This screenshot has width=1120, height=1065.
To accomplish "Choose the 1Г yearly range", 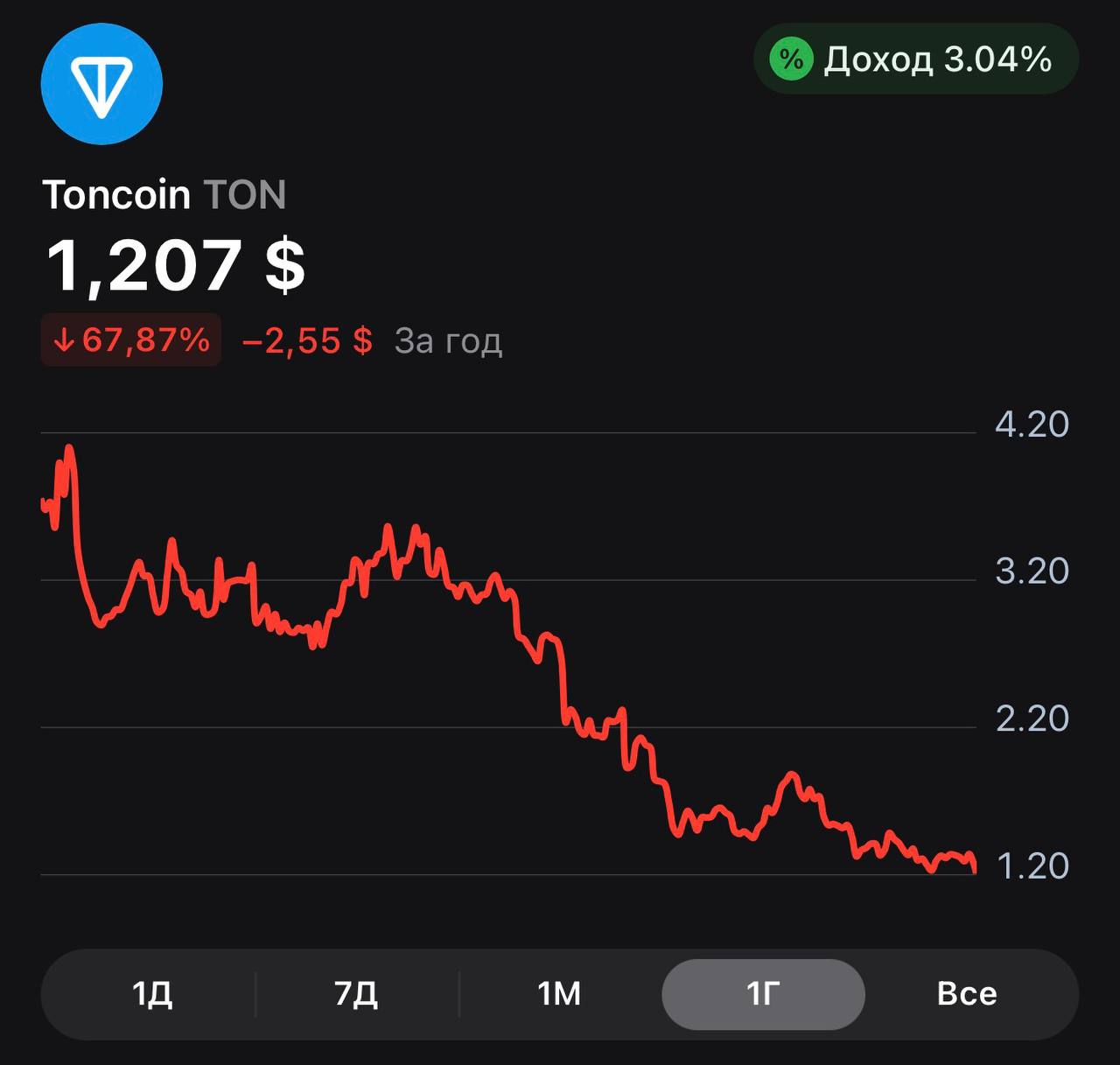I will click(x=763, y=994).
